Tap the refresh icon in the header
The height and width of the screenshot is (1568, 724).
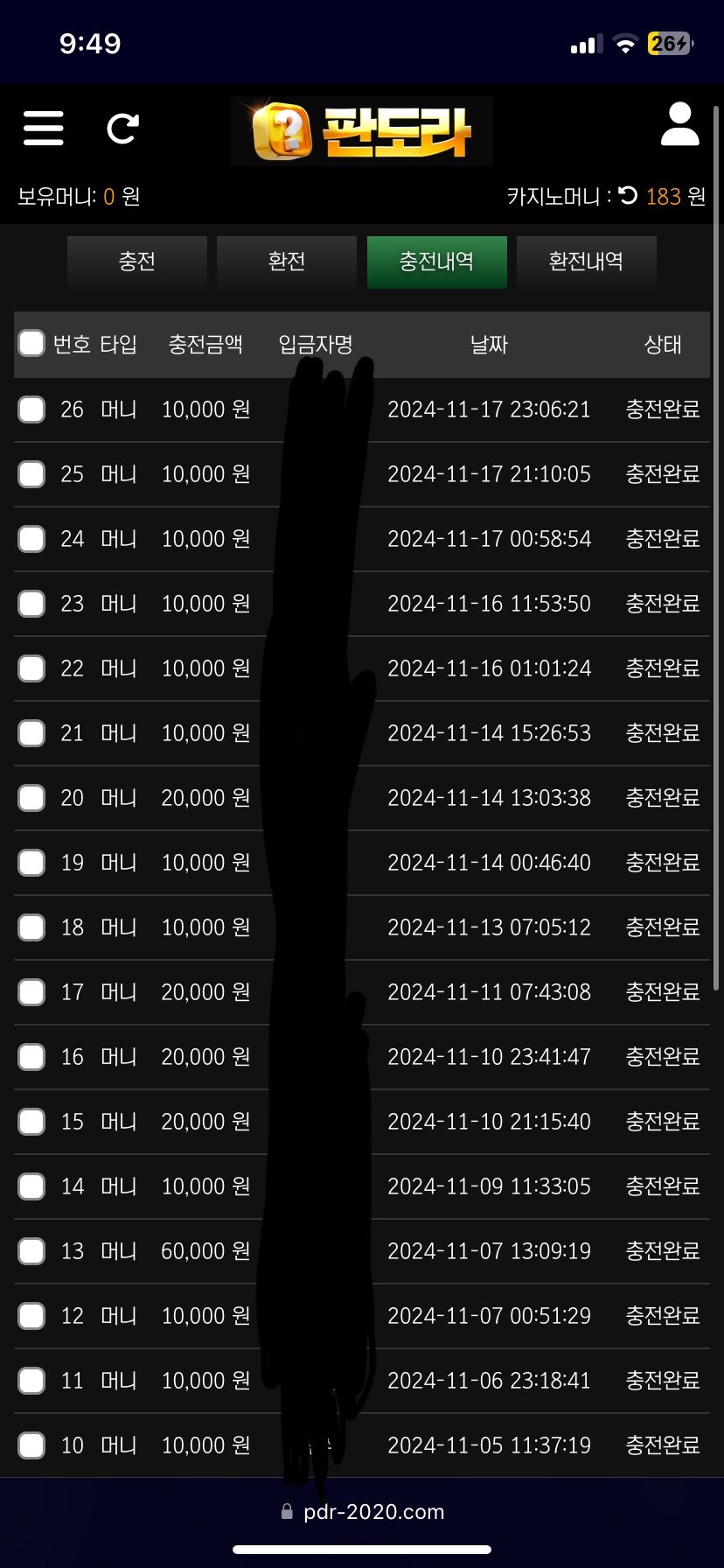[x=122, y=128]
